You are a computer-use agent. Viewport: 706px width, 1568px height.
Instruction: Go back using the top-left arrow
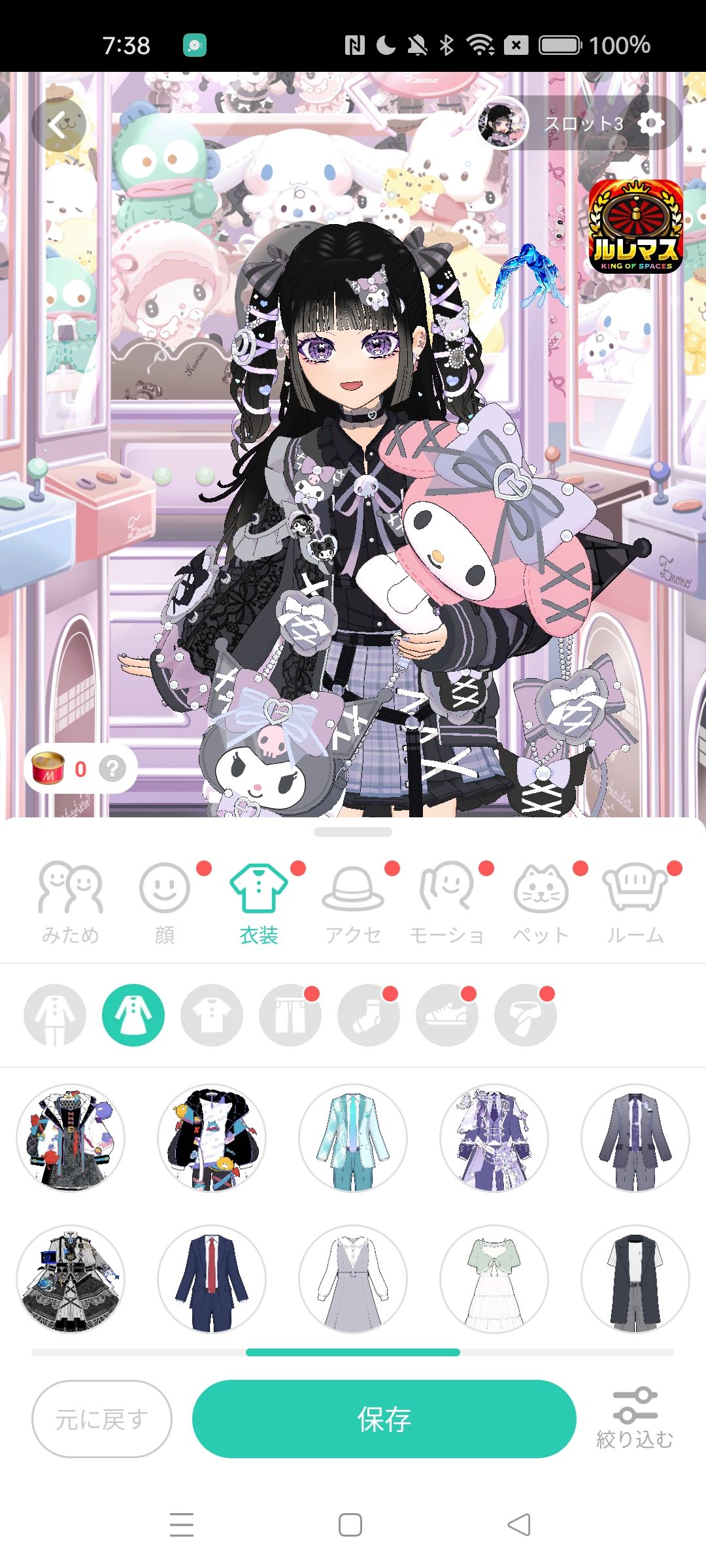[x=59, y=124]
